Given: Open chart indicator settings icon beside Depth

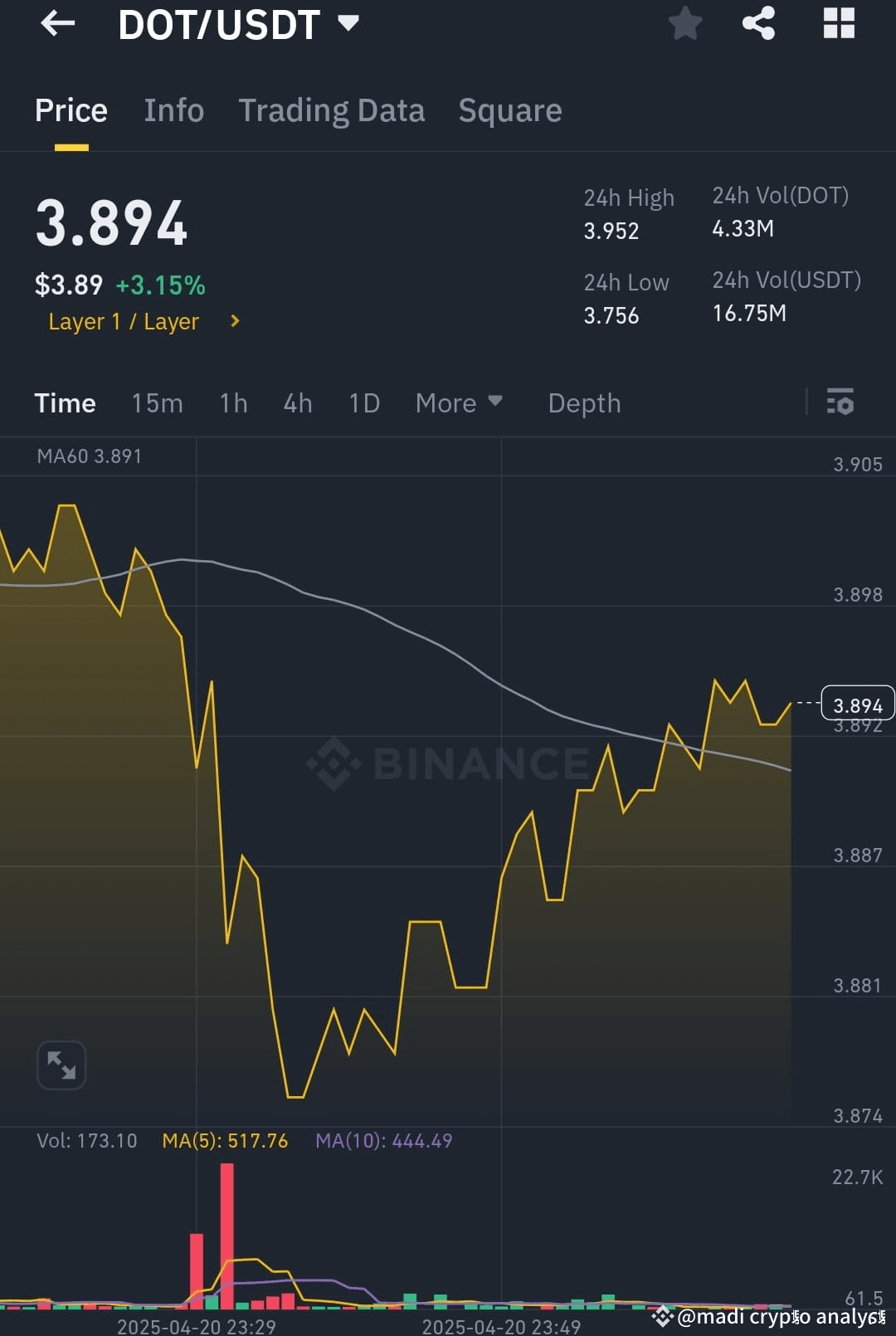Looking at the screenshot, I should tap(841, 402).
